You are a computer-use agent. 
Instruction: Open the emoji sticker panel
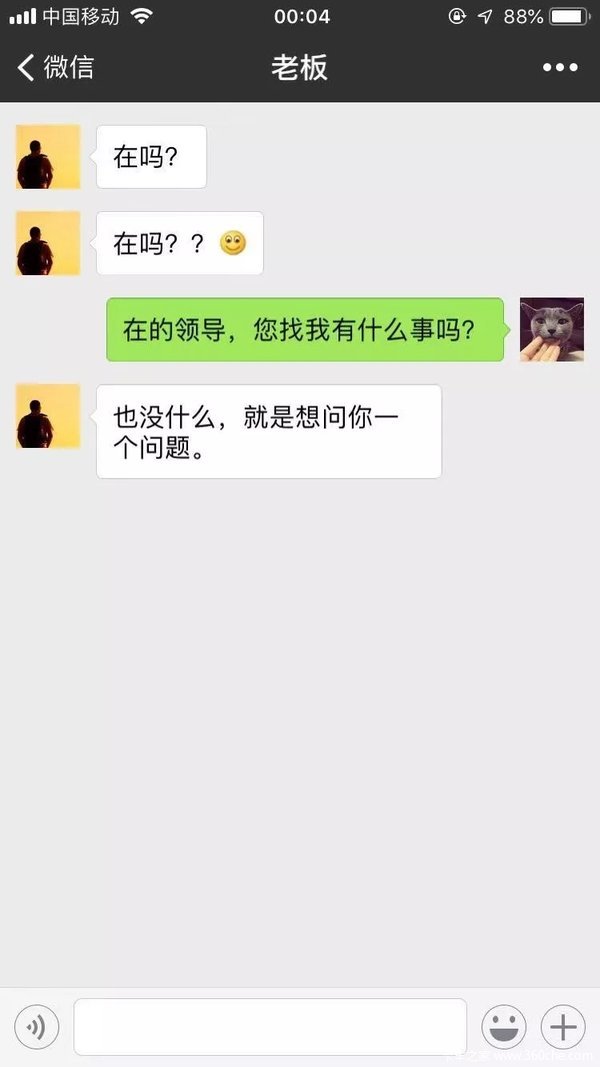pyautogui.click(x=504, y=1026)
